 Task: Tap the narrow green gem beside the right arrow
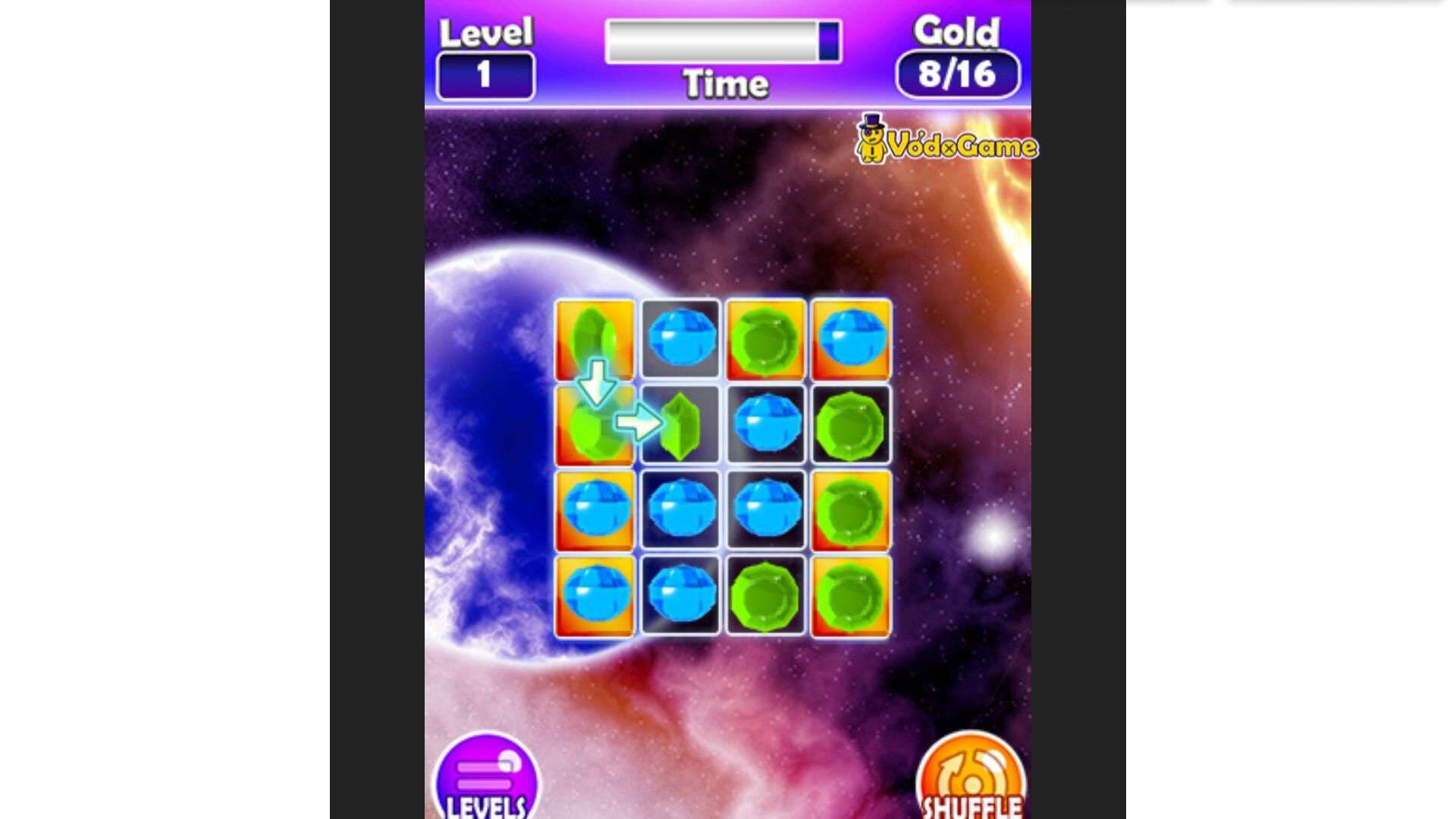(680, 426)
